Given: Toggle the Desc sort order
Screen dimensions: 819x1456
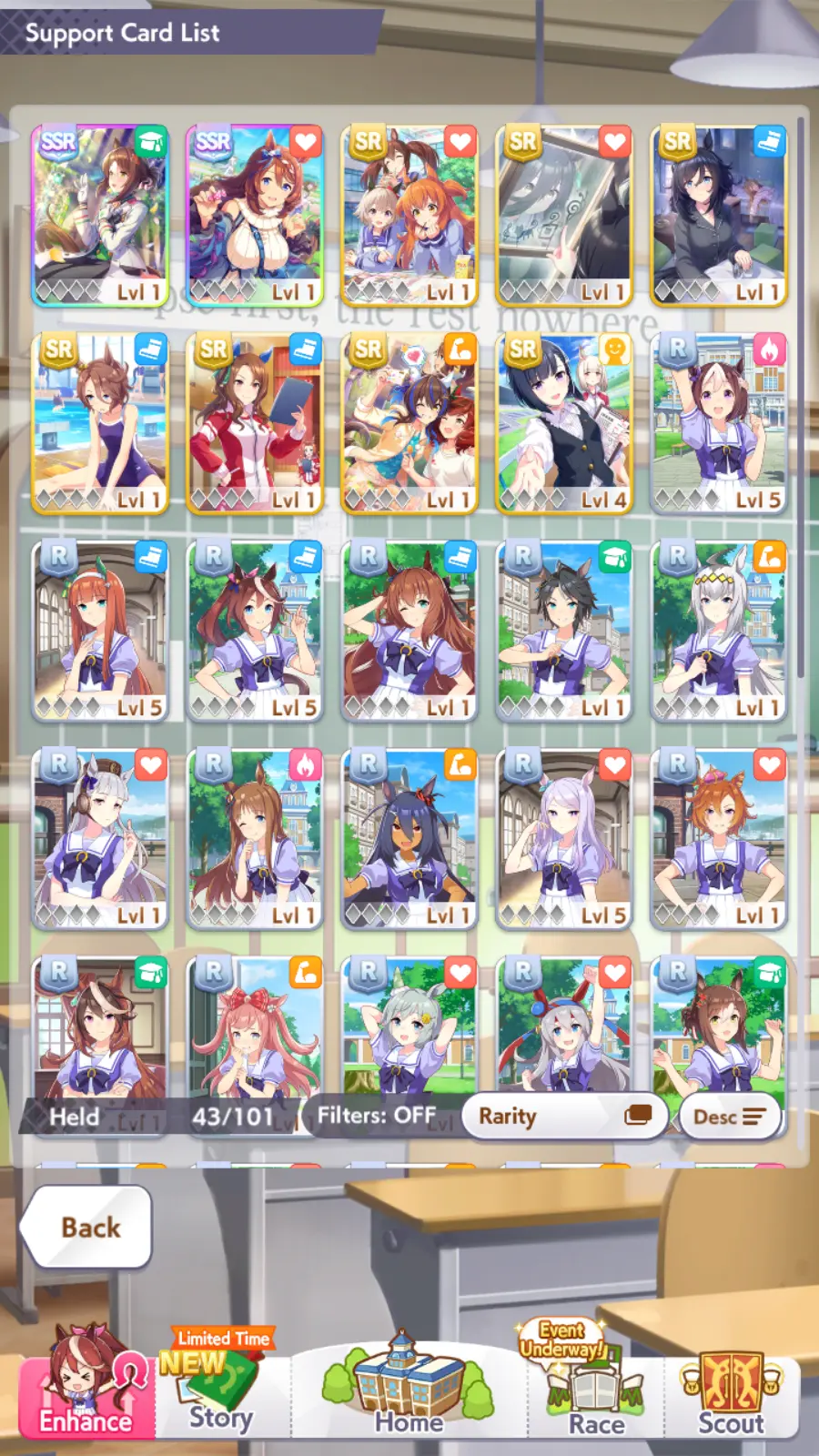Looking at the screenshot, I should tap(729, 1117).
